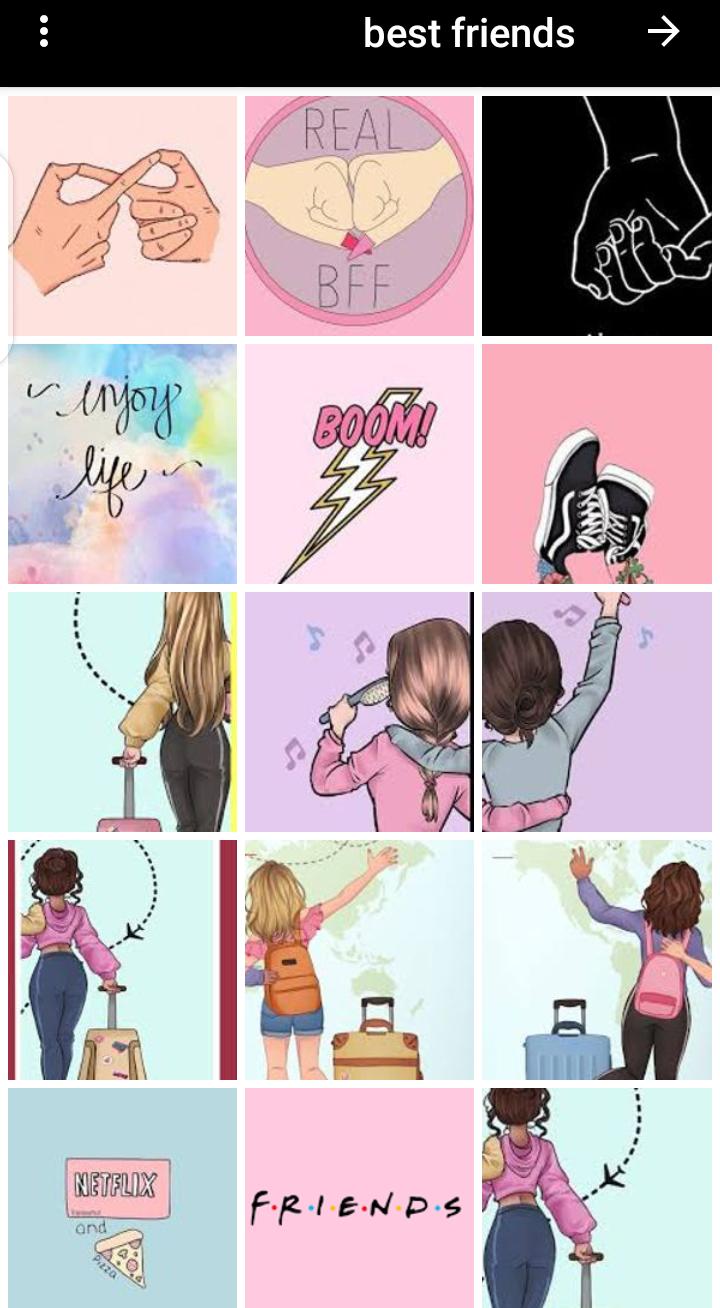Select the orange backpack girl waving wallpaper
The width and height of the screenshot is (720, 1308).
[x=359, y=957]
